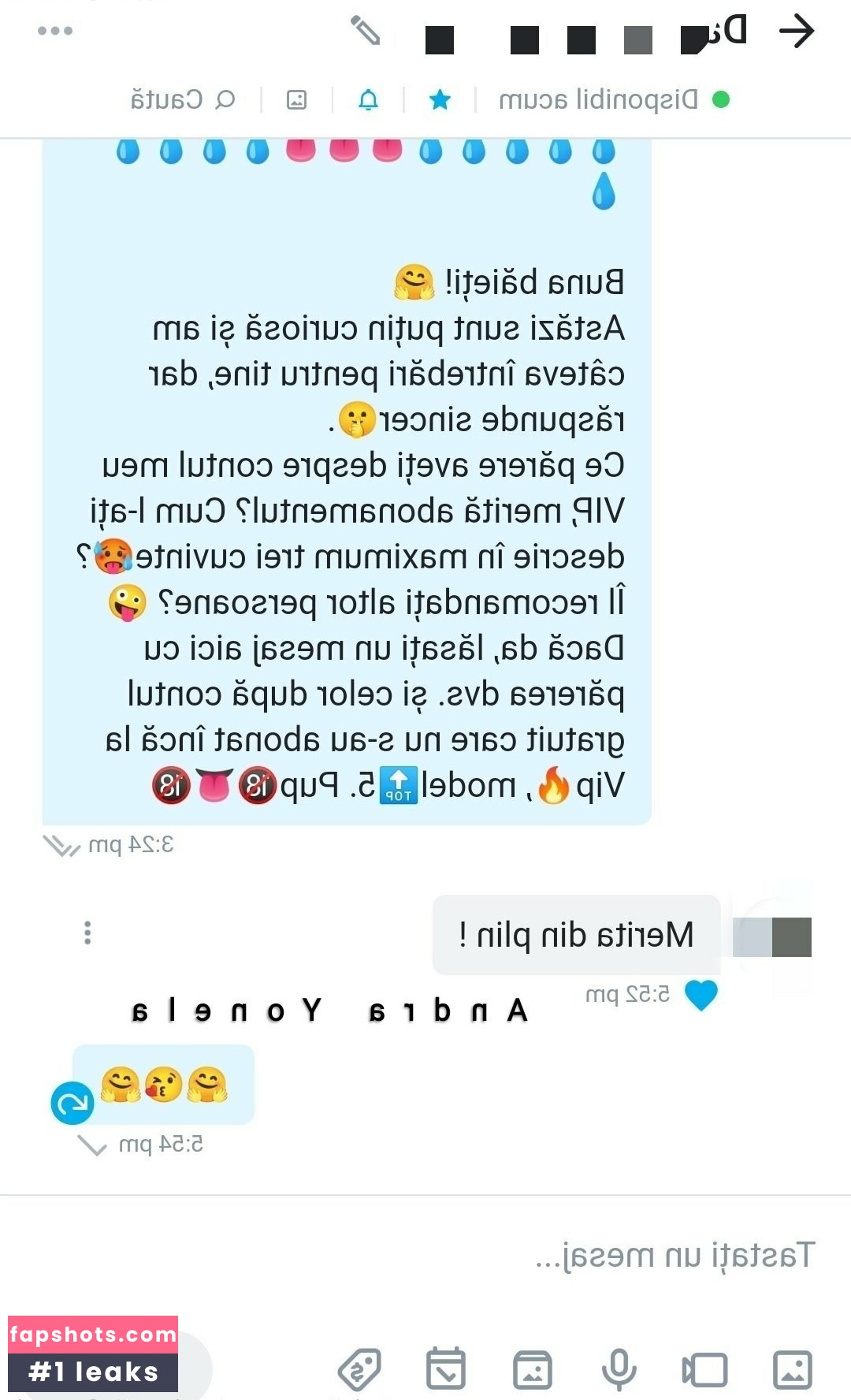Viewport: 851px width, 1400px height.
Task: Open the sticker picker icon in the toolbar
Action: click(533, 1366)
